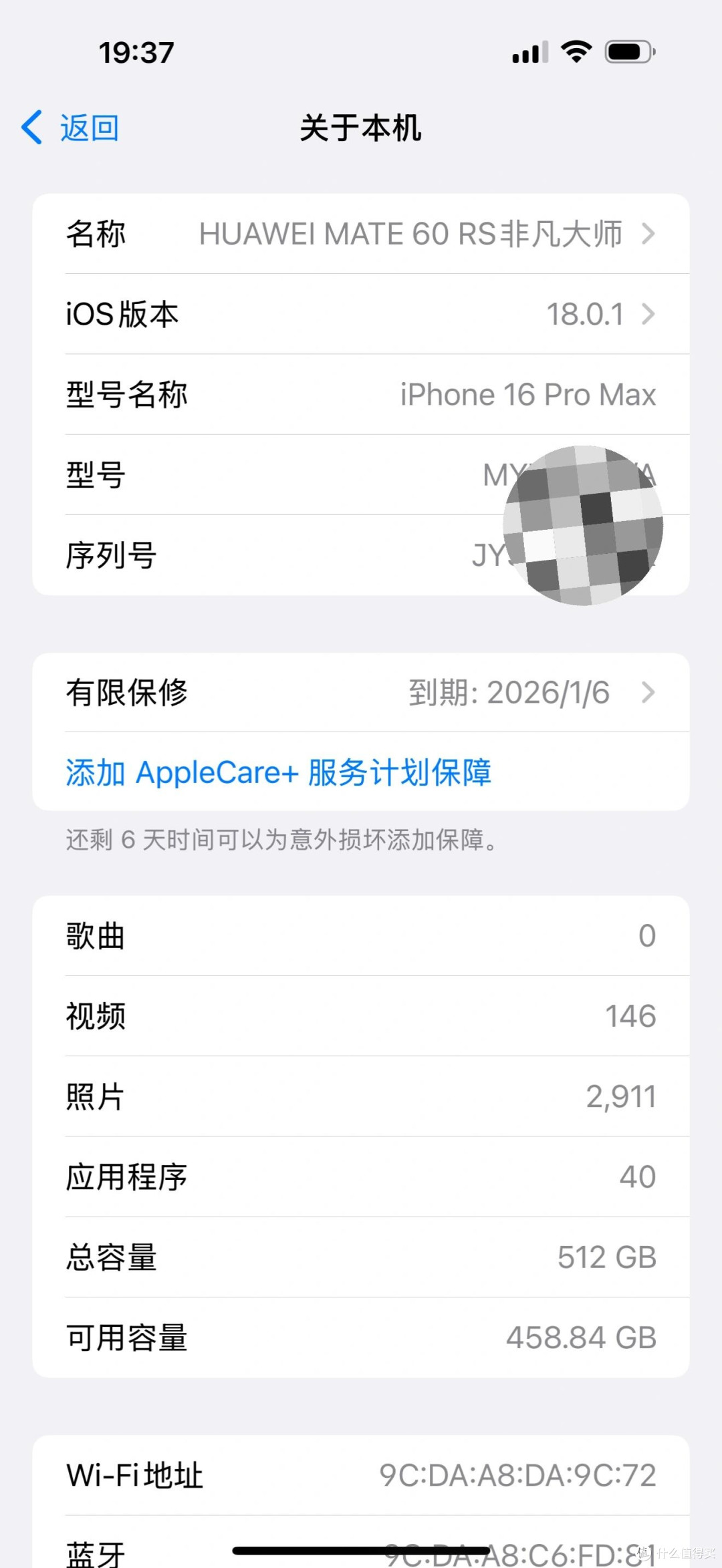722x1568 pixels.
Task: Go back with the 返回 button
Action: click(71, 127)
